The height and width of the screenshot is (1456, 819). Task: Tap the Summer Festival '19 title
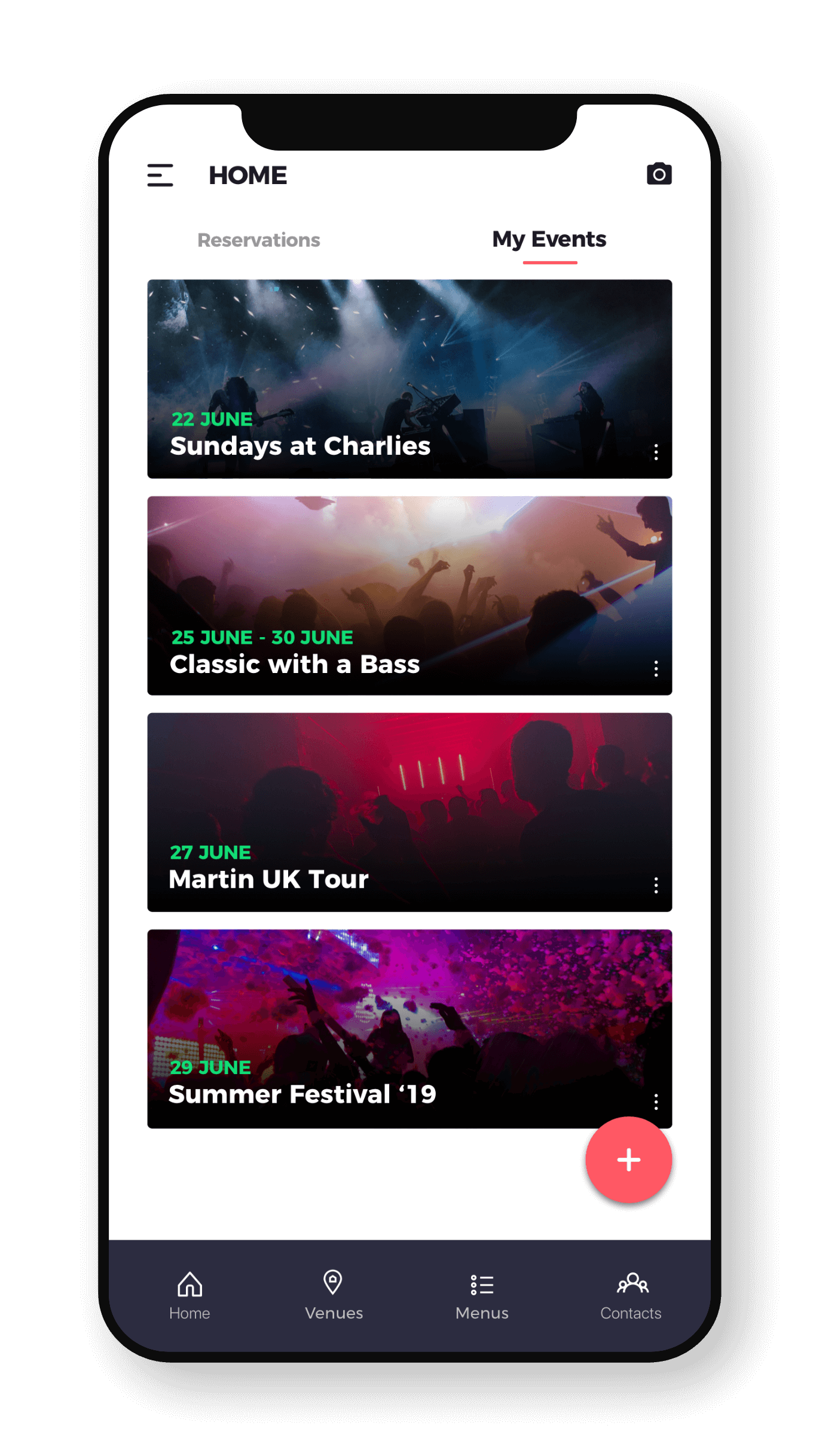pos(302,1095)
